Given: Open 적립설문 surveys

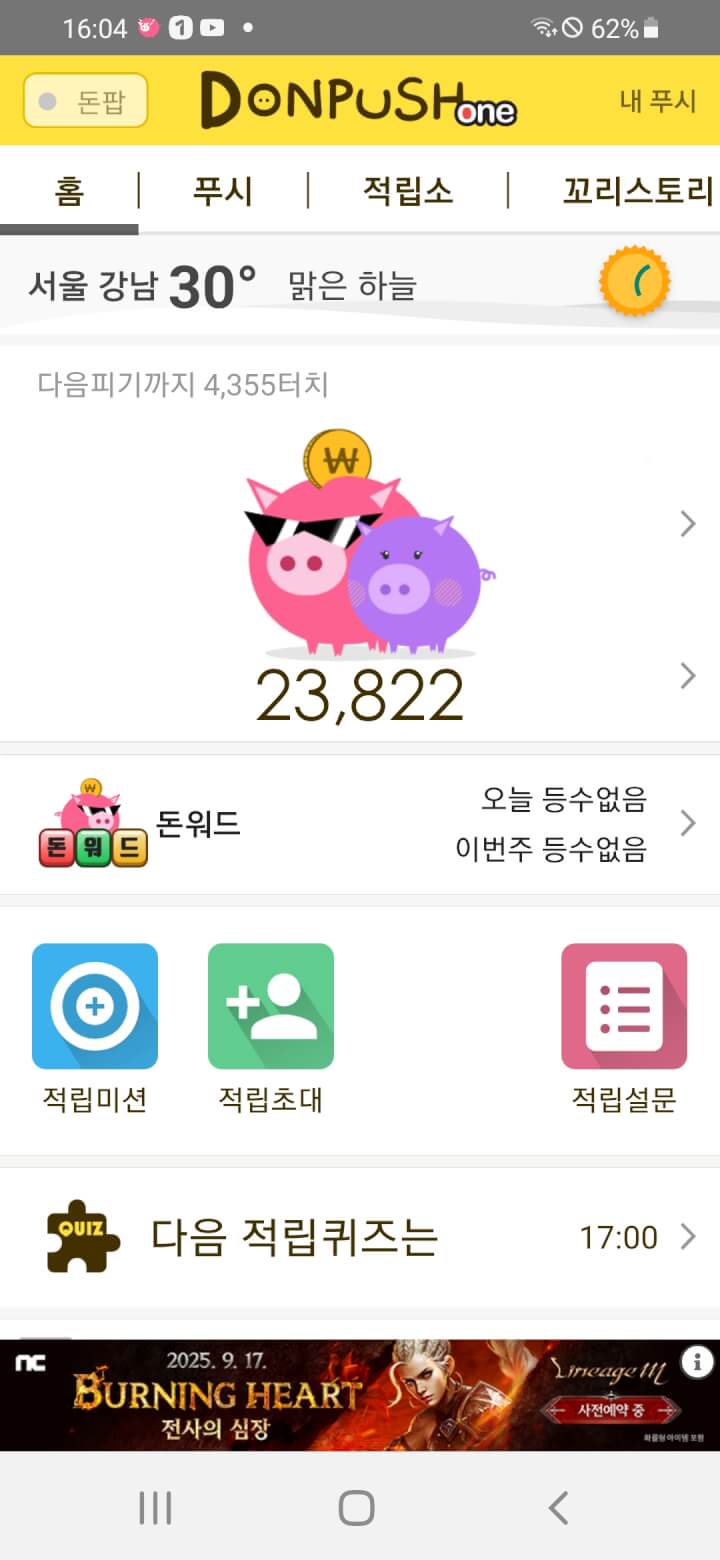Looking at the screenshot, I should 624,1028.
